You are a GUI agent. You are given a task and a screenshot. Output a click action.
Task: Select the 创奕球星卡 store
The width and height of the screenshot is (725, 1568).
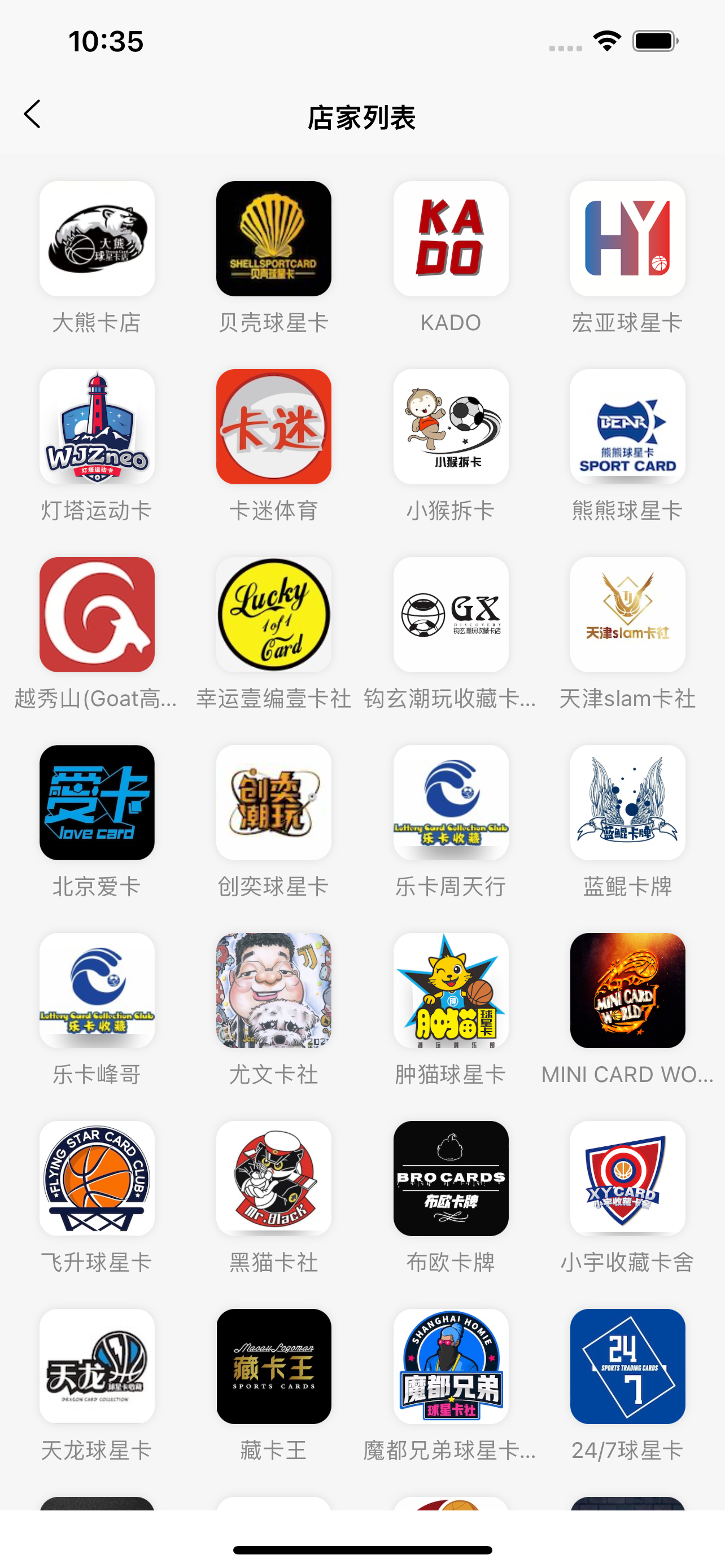coord(273,803)
